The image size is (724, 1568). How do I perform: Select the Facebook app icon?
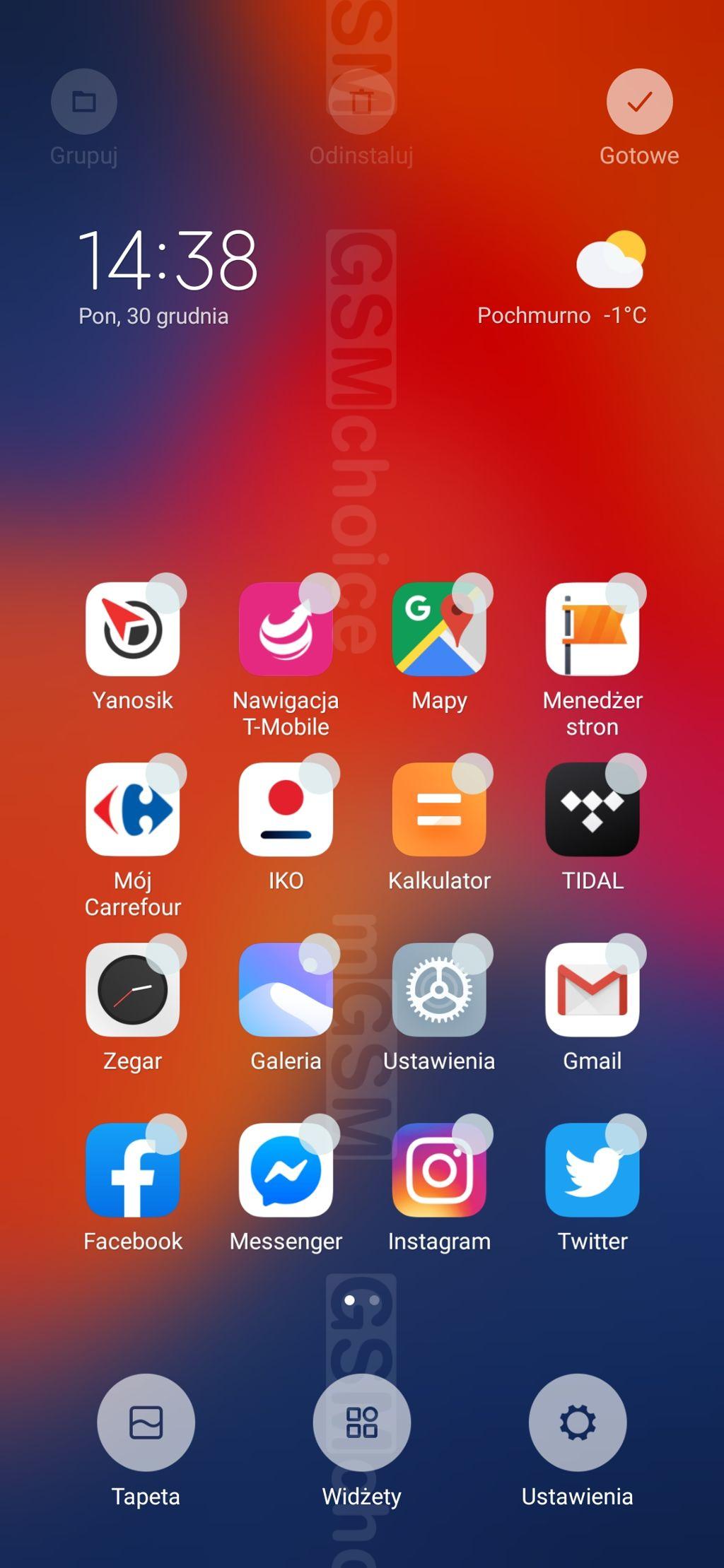[x=133, y=1169]
